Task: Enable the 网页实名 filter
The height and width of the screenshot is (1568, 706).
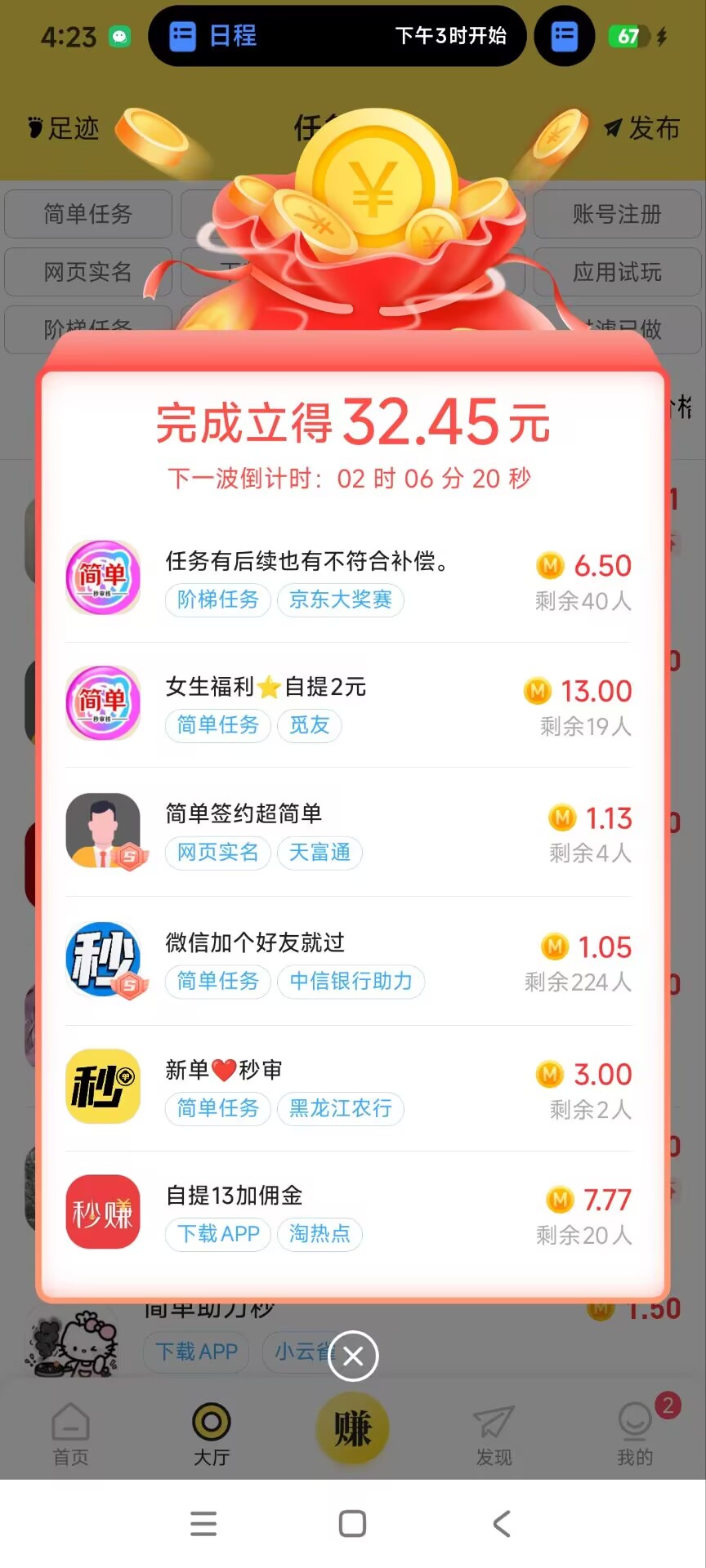Action: 87,272
